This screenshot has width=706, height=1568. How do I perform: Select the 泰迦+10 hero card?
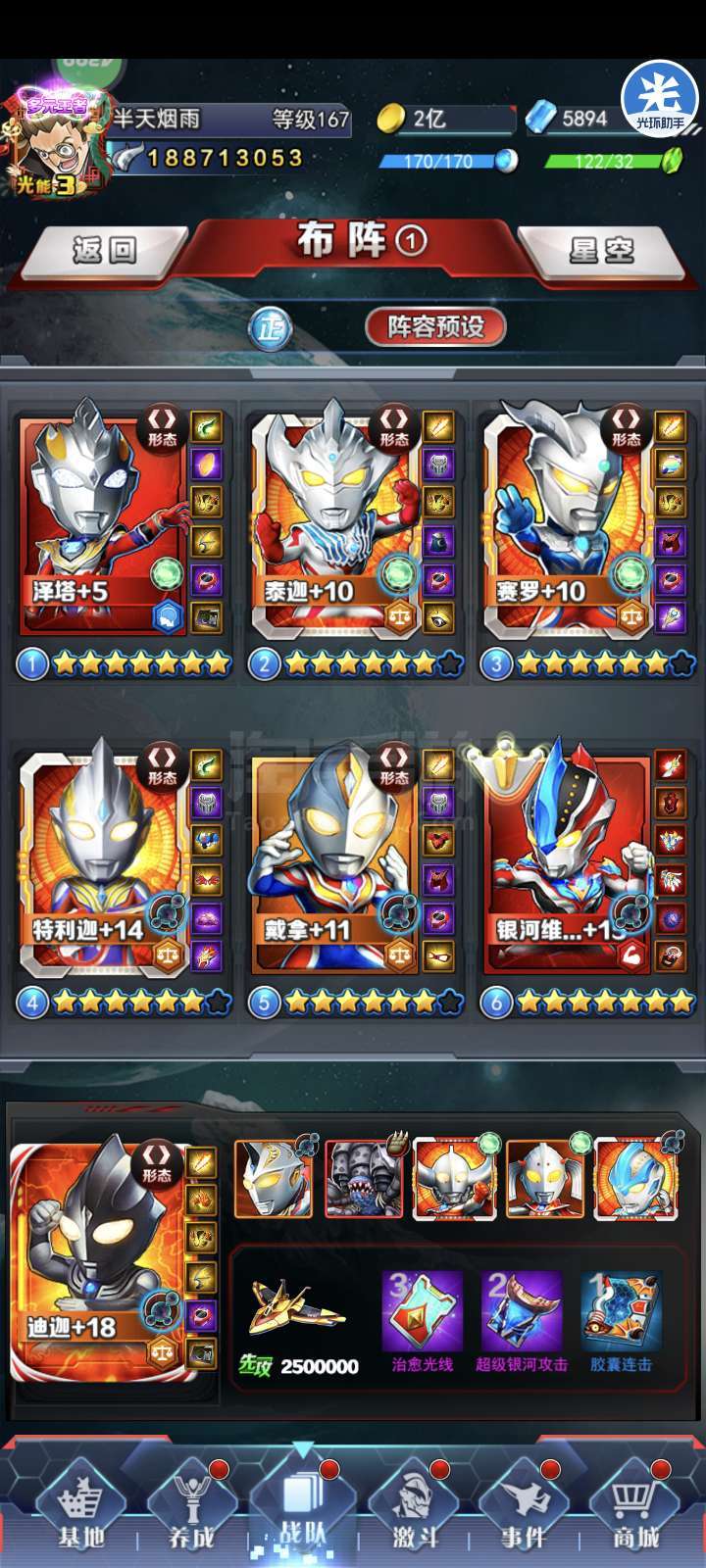click(x=335, y=519)
